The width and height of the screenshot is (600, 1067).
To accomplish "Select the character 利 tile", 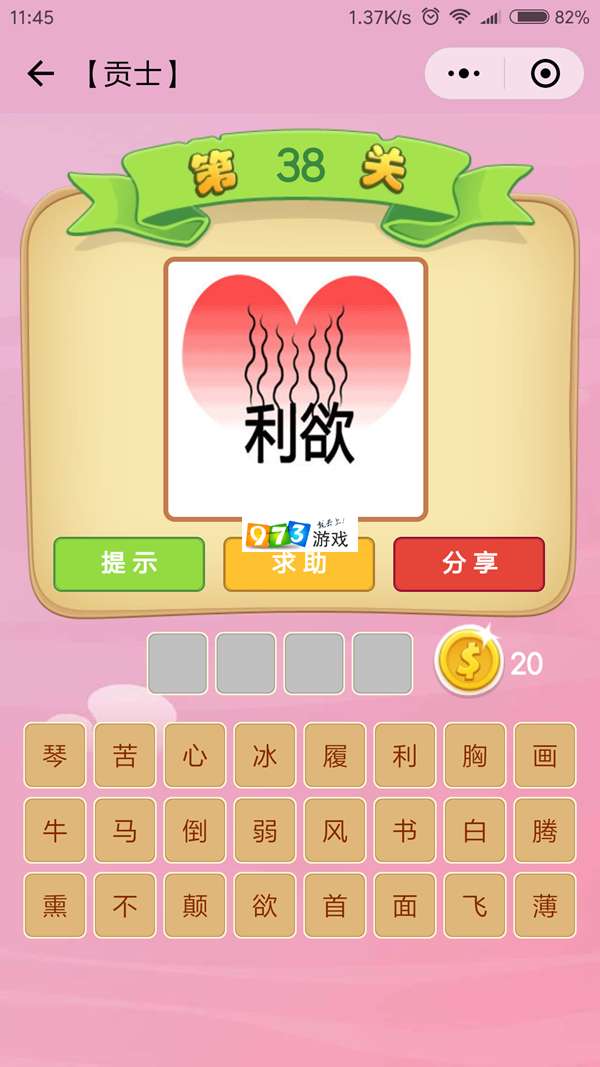I will (x=405, y=755).
